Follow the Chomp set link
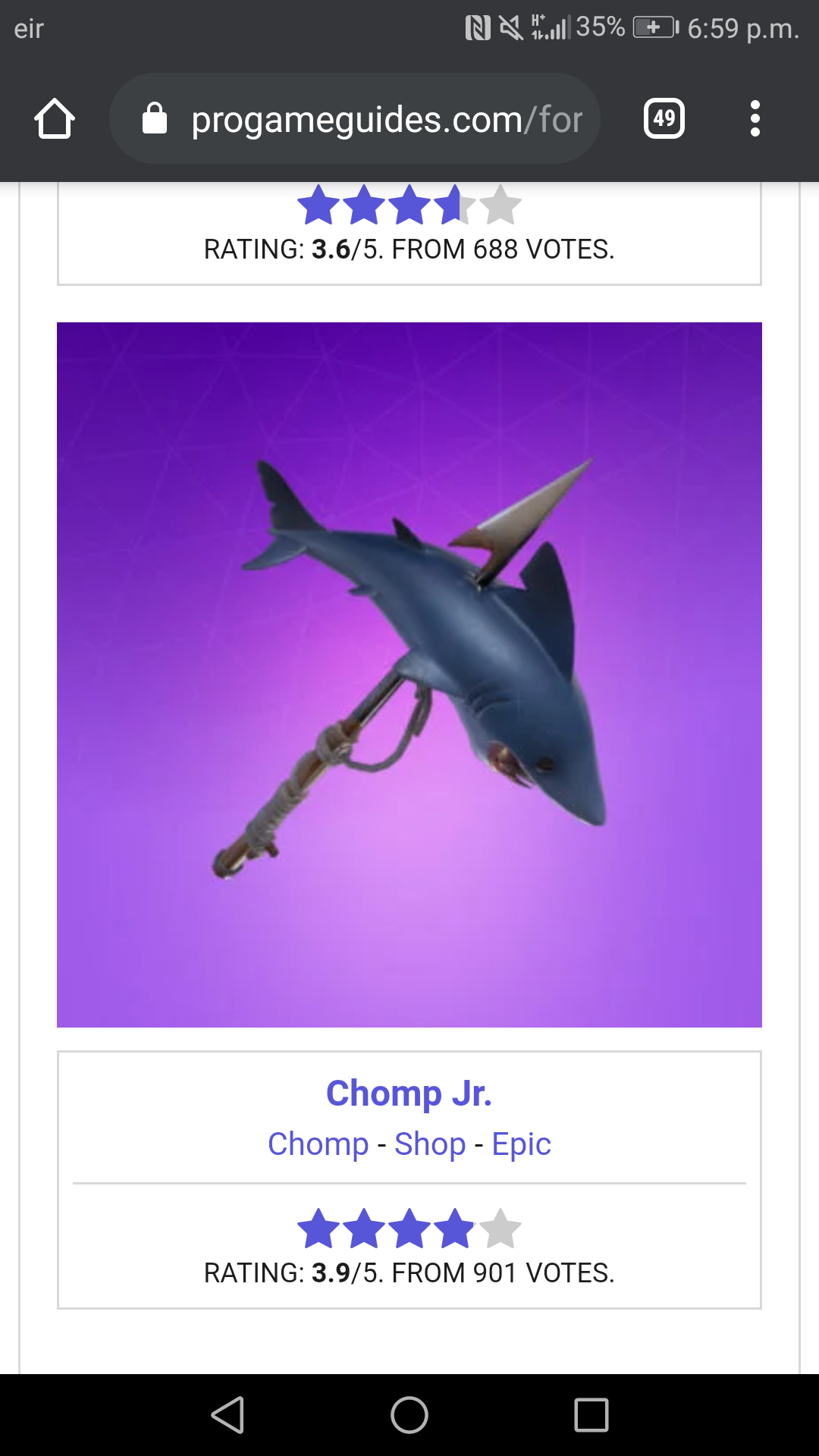Screen dimensions: 819x1456 click(x=318, y=1144)
